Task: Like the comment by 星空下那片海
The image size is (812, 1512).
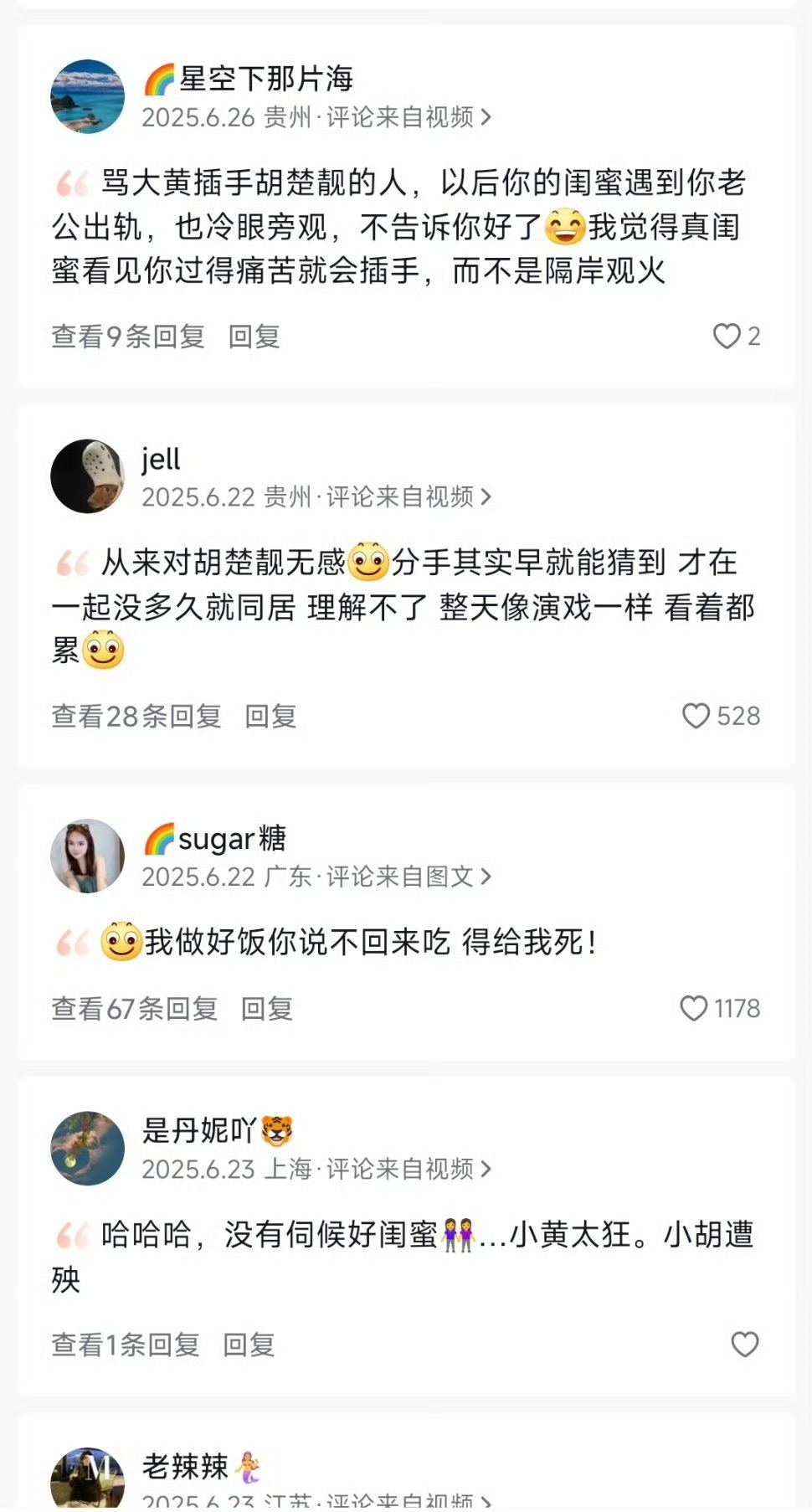Action: click(x=726, y=337)
